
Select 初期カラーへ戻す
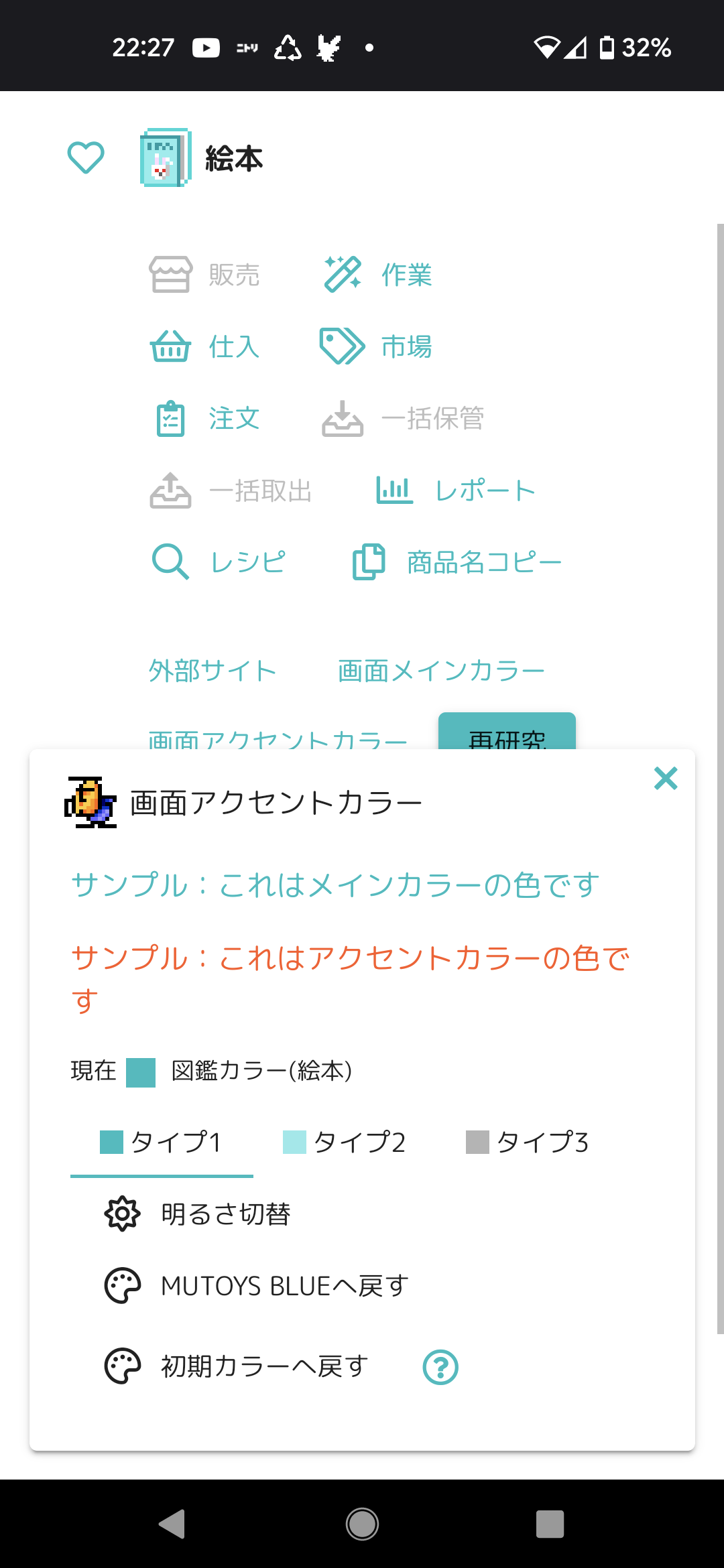click(x=236, y=1366)
